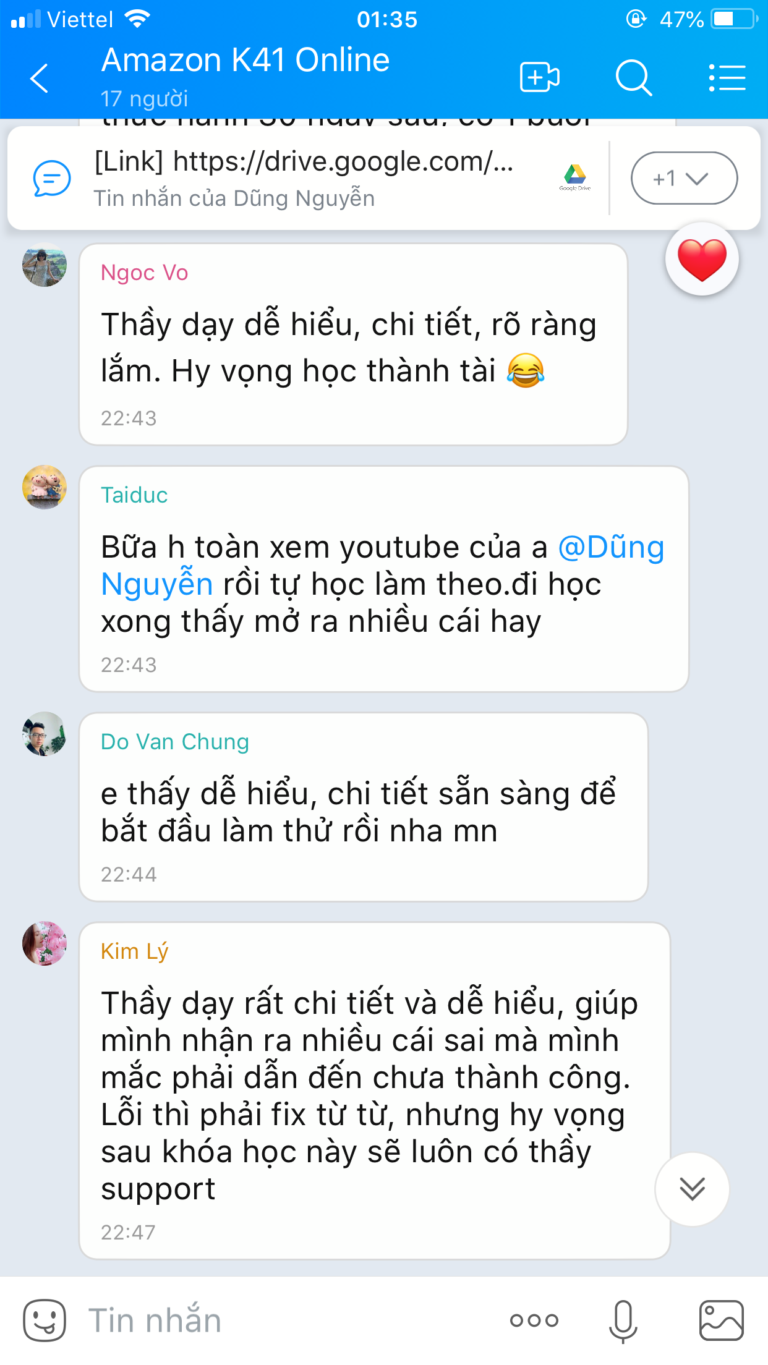Open the sticker and emoji picker
Screen dimensions: 768x1365
pyautogui.click(x=45, y=1320)
